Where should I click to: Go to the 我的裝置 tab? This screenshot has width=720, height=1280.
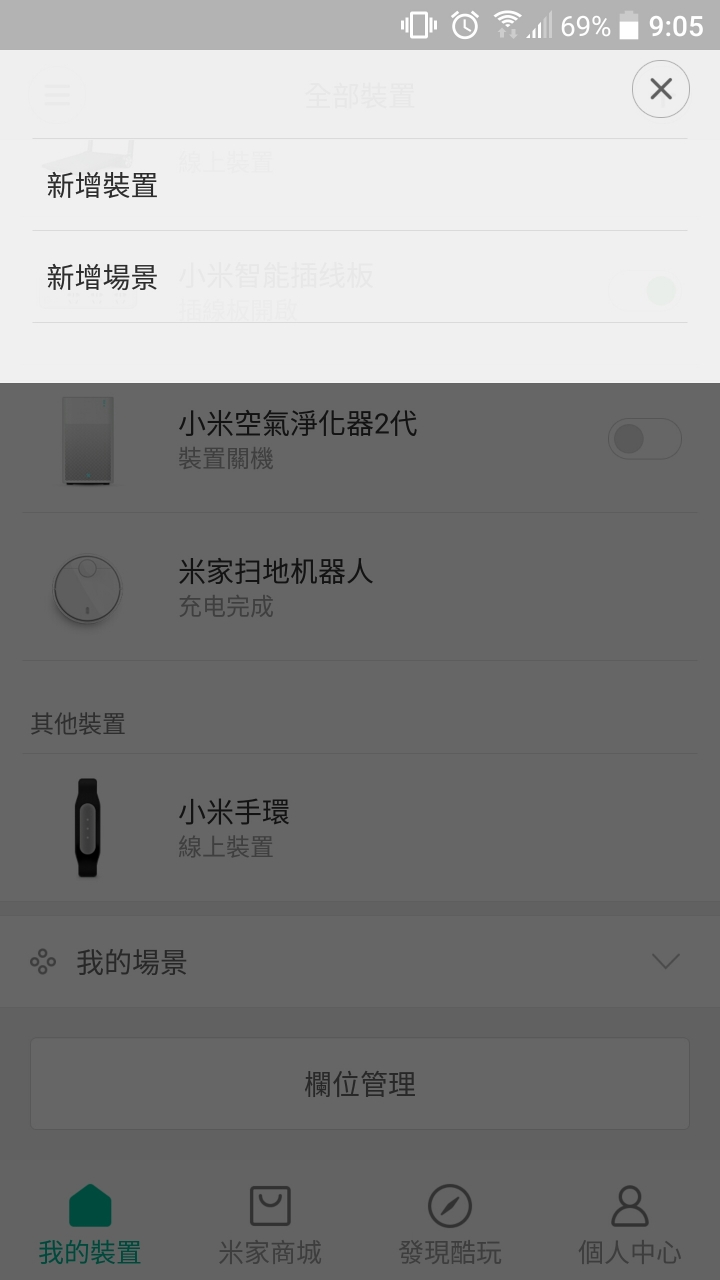pos(90,1225)
